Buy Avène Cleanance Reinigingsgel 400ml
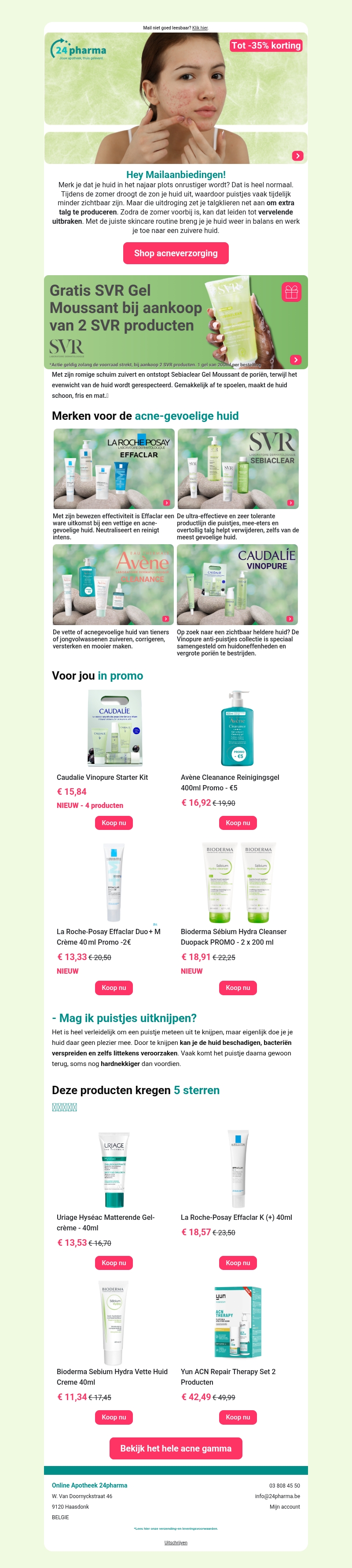Image resolution: width=352 pixels, height=1568 pixels. pyautogui.click(x=238, y=823)
